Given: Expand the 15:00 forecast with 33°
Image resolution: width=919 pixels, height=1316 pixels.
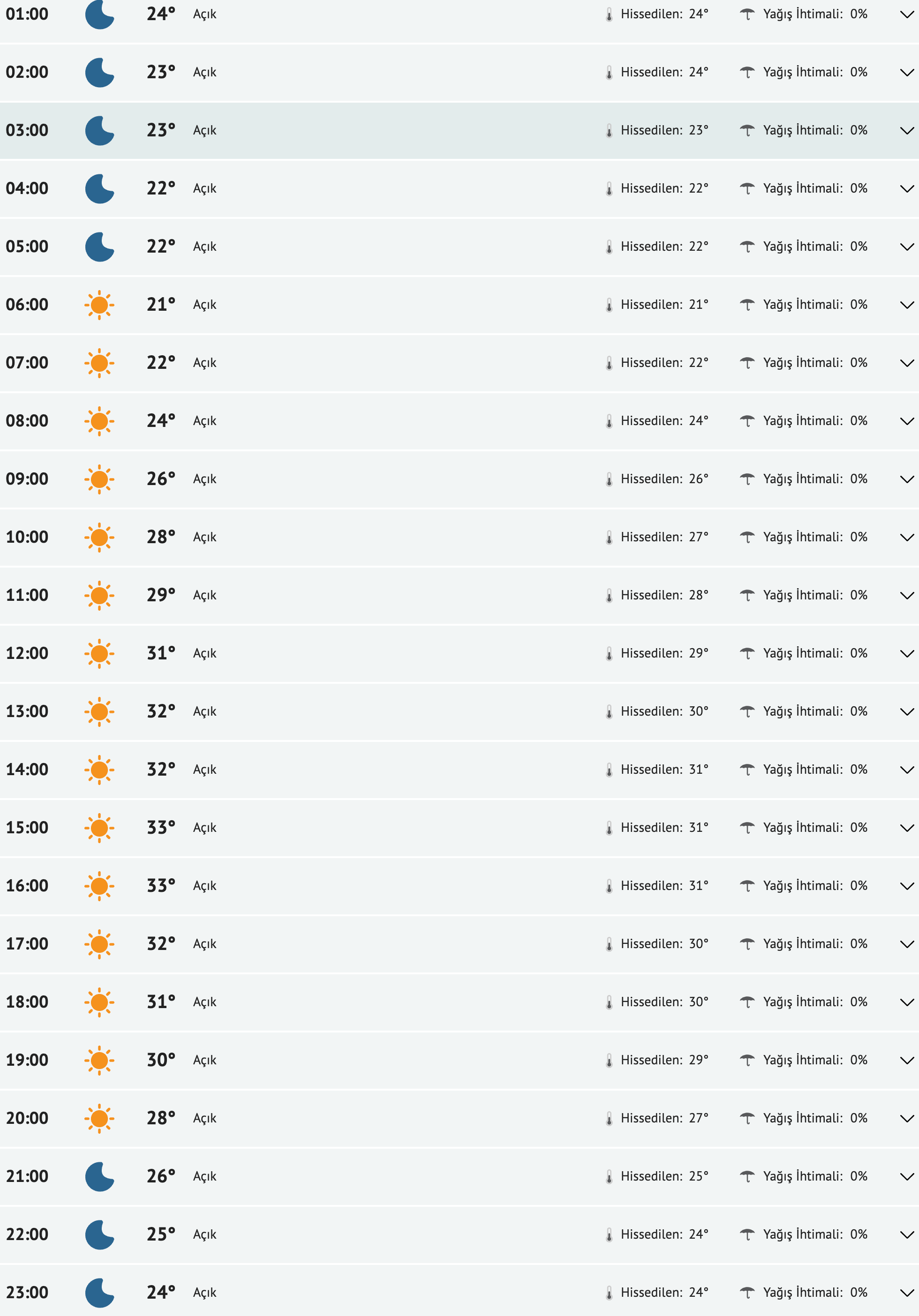Looking at the screenshot, I should pyautogui.click(x=906, y=828).
